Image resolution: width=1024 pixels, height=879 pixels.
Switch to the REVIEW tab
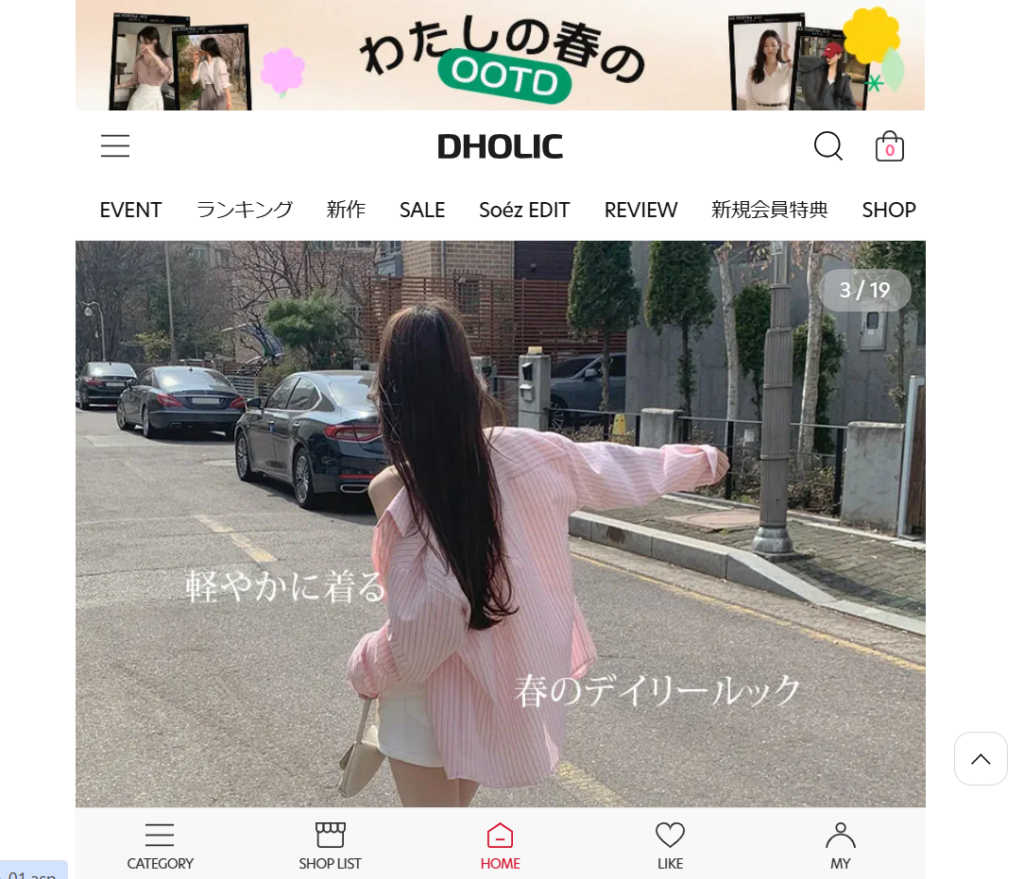click(x=641, y=210)
